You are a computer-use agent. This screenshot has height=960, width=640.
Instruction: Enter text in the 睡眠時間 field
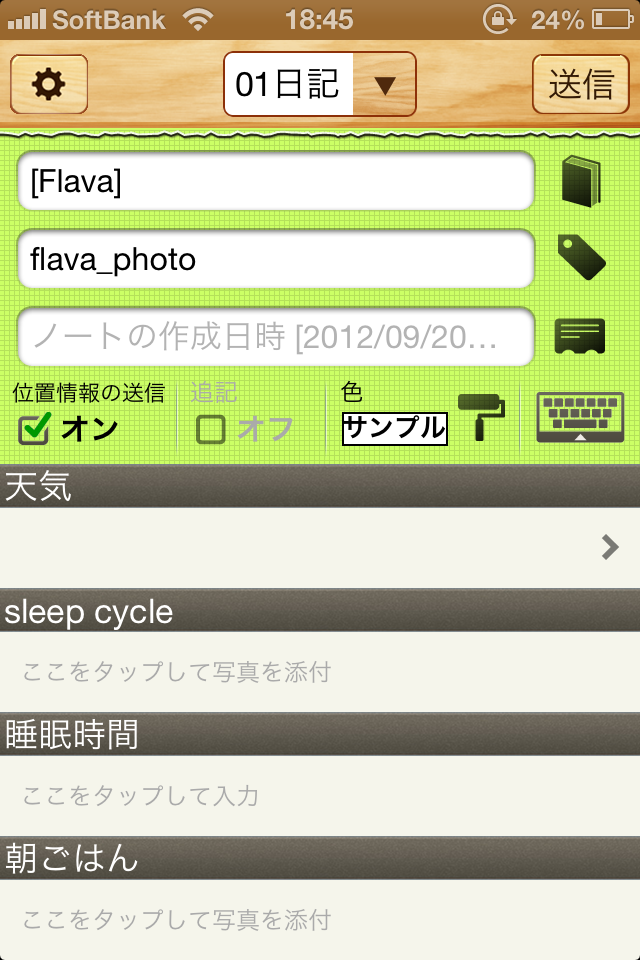pos(320,795)
